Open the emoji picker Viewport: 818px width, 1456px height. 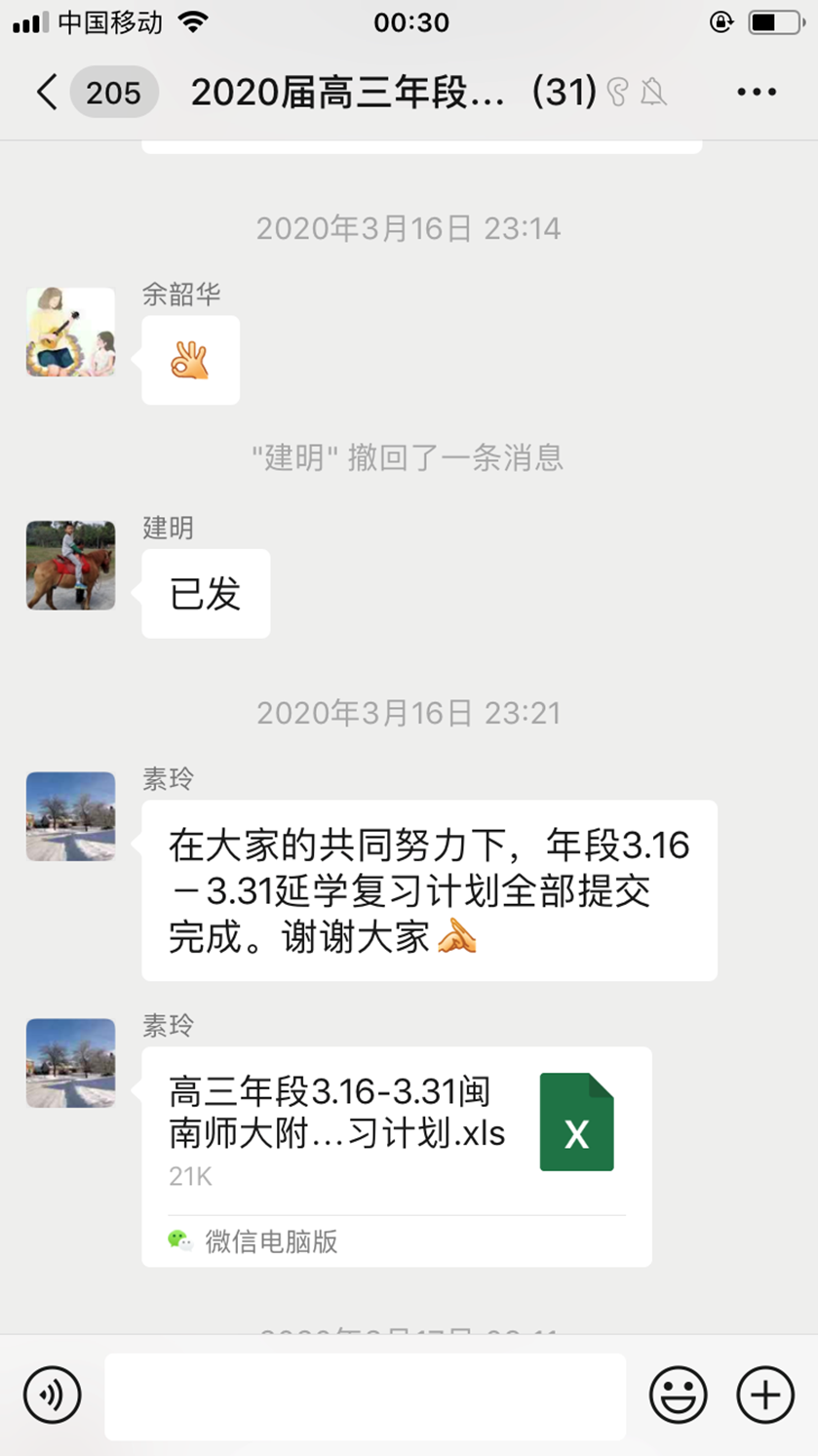tap(678, 1395)
